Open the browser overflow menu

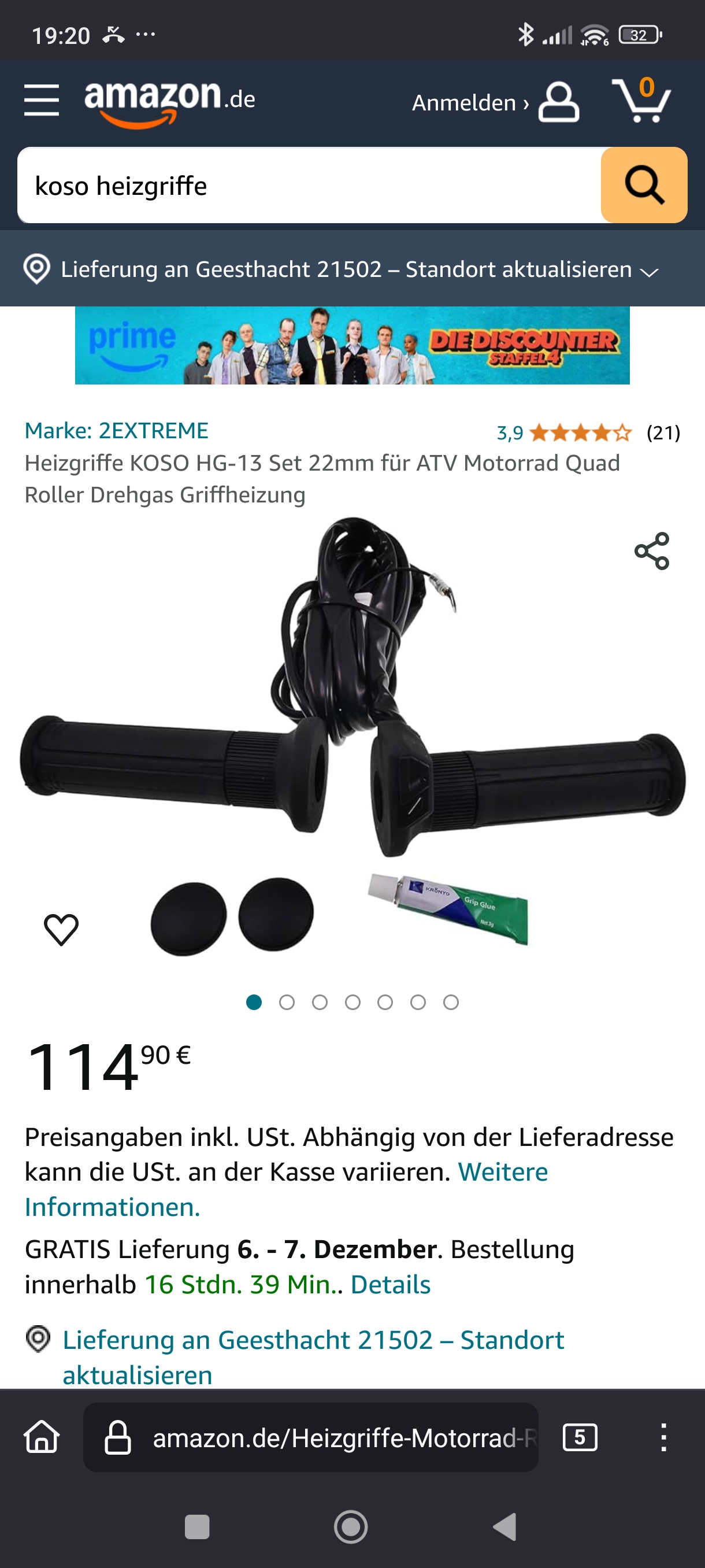(663, 1437)
